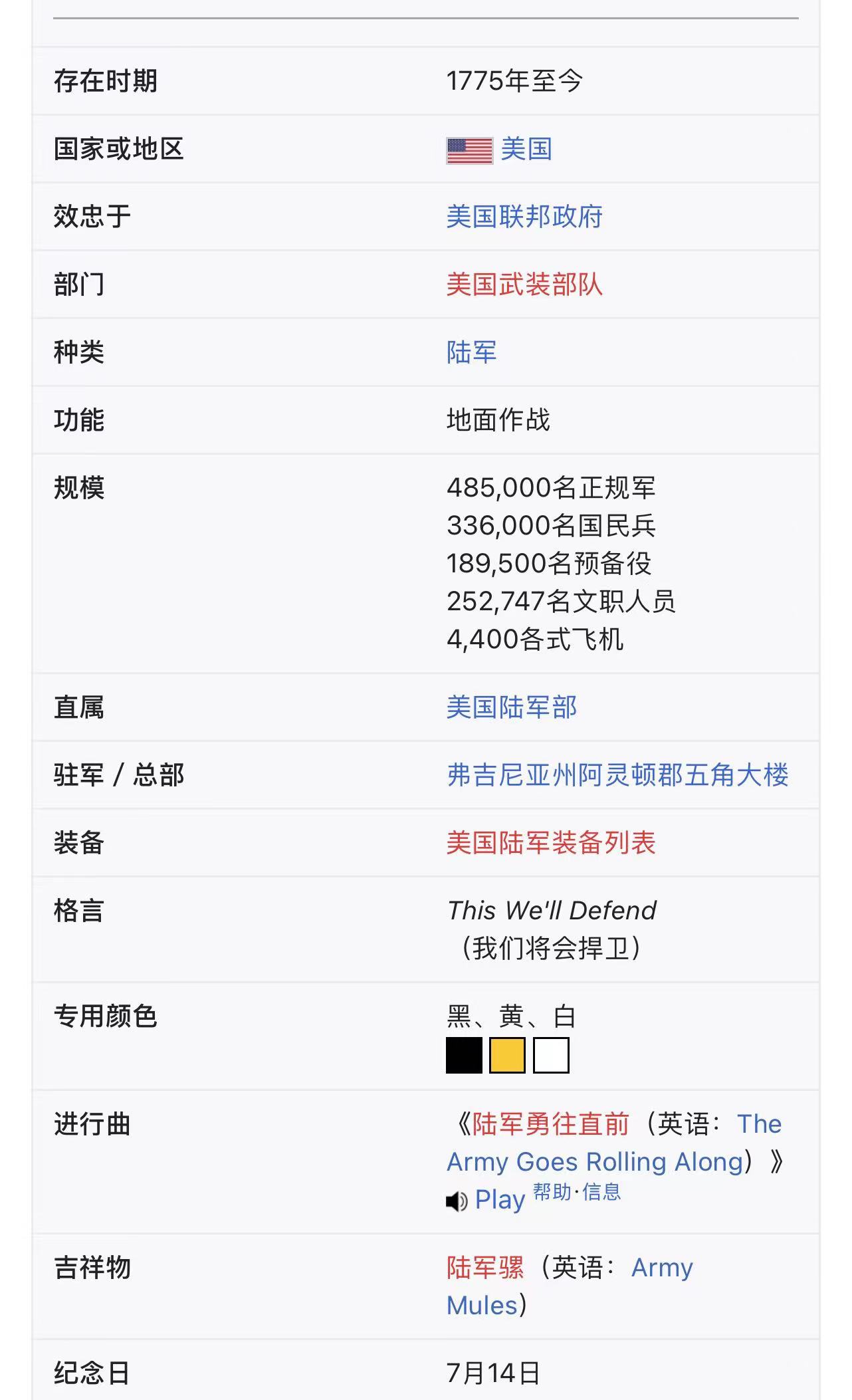Screen dimensions: 852x1400
Task: Open the 信息 info link
Action: tap(605, 1194)
